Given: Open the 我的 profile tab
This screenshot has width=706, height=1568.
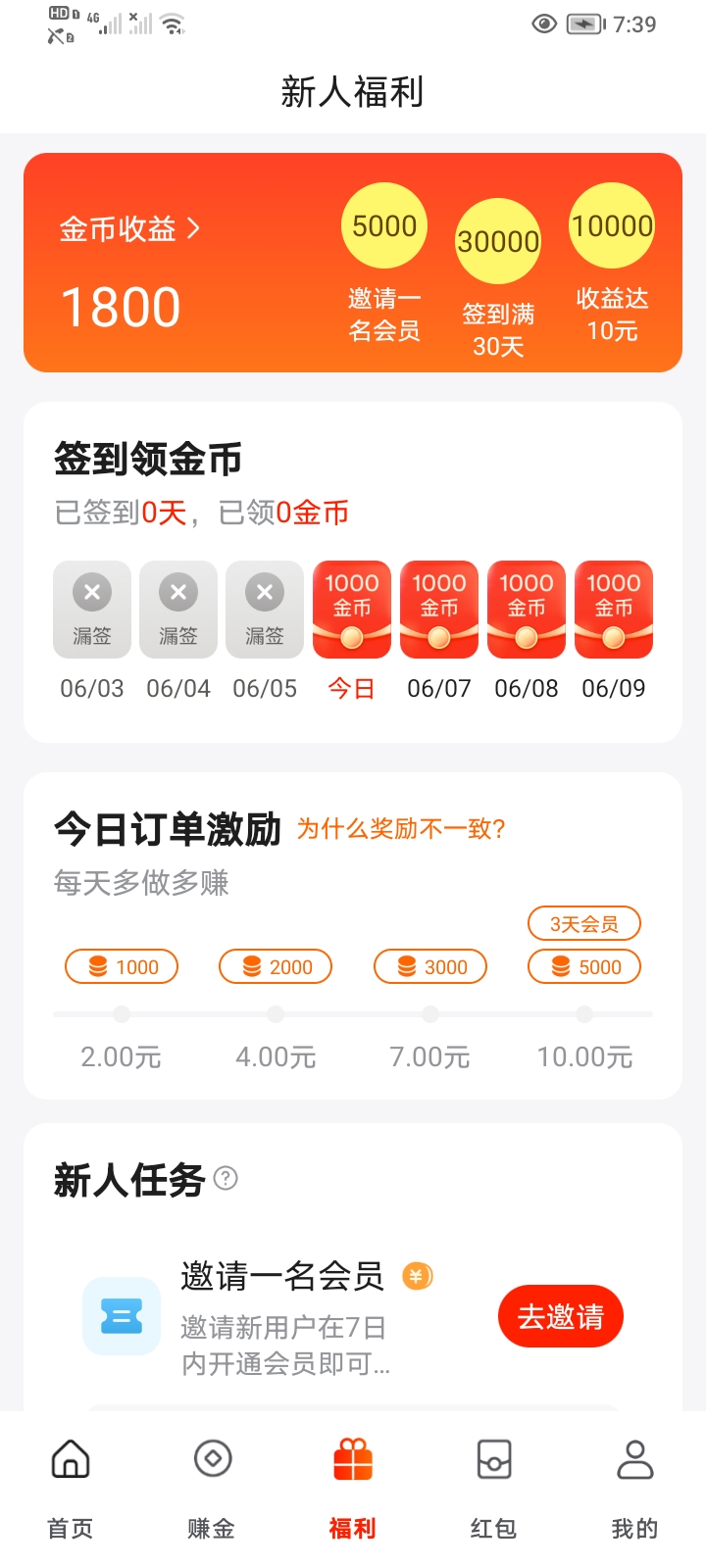Looking at the screenshot, I should 634,1486.
